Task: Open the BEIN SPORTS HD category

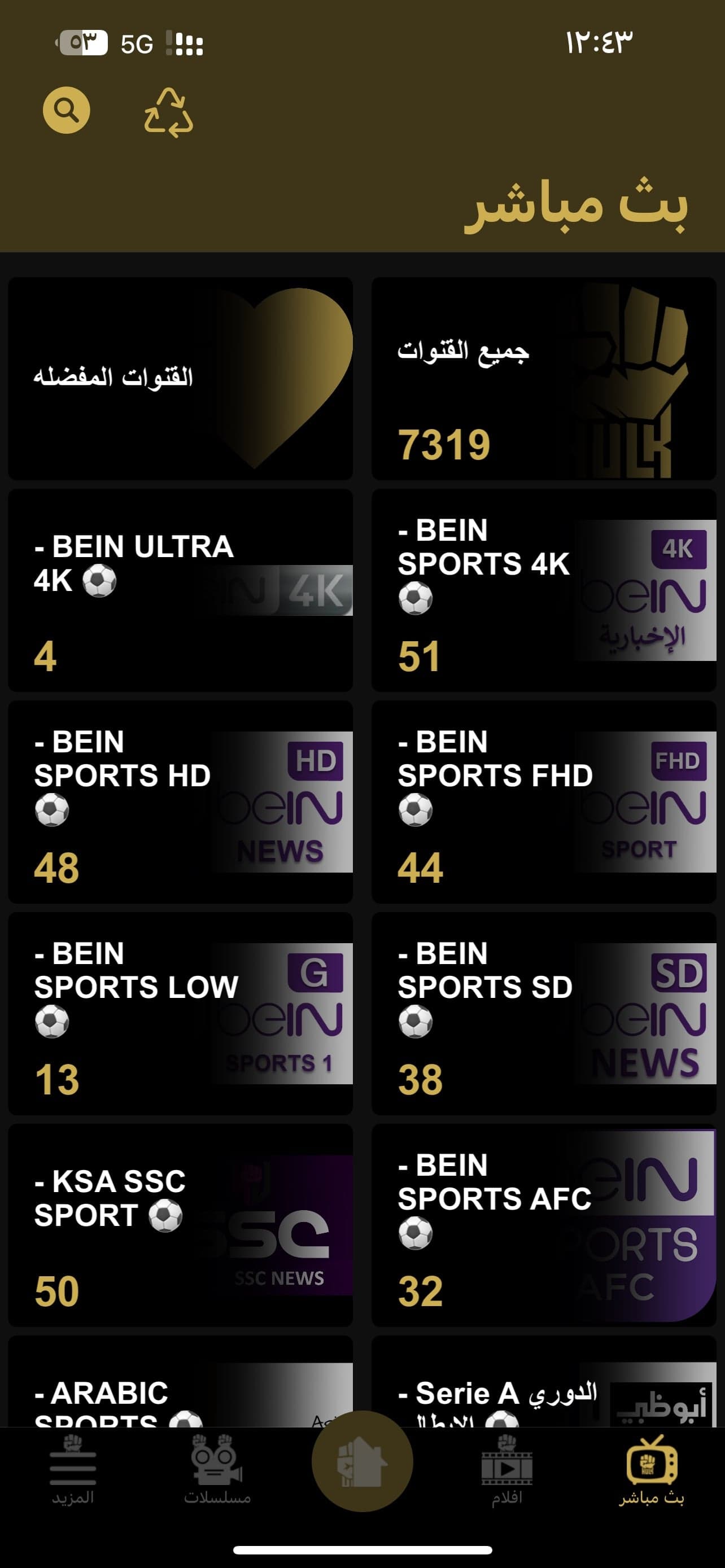Action: point(180,801)
